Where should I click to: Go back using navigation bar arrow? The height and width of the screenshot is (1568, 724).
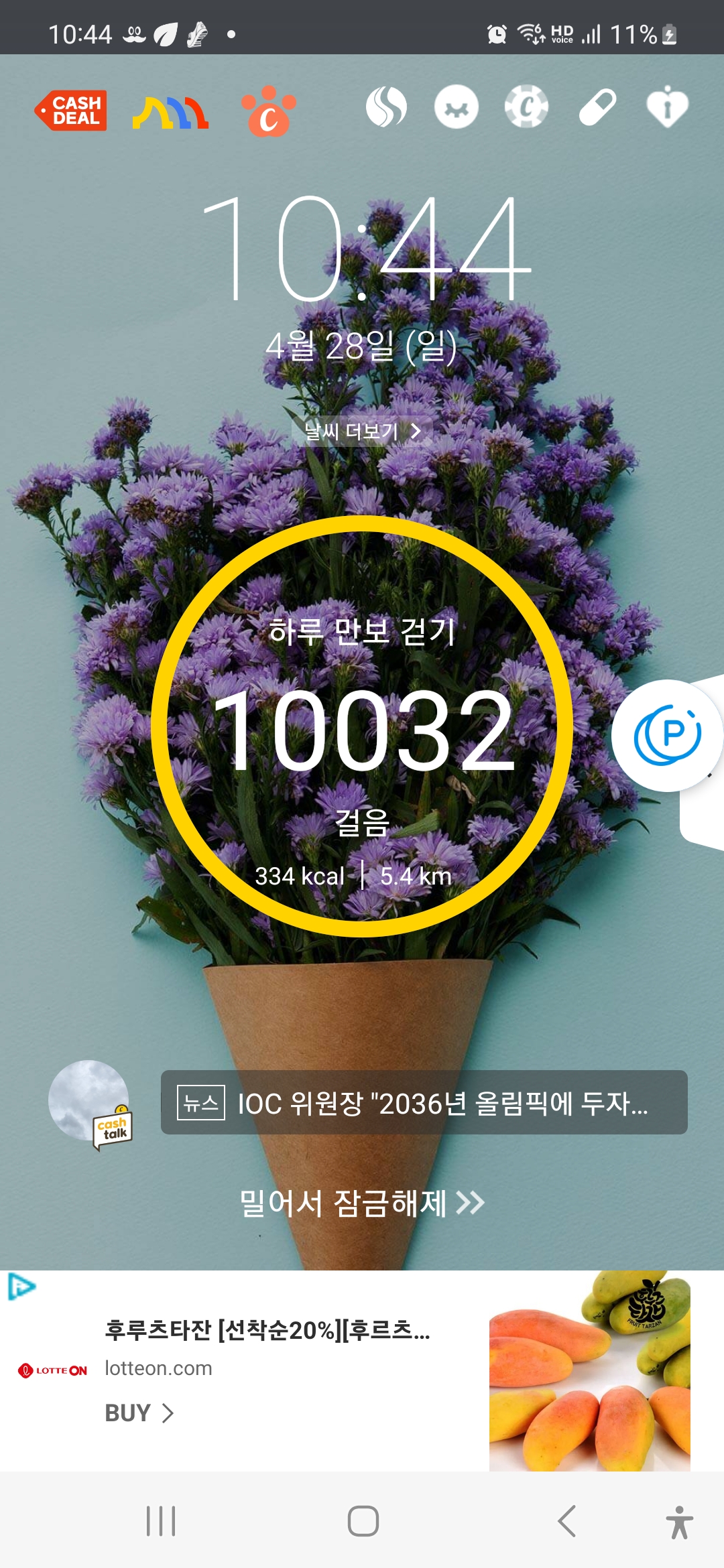pos(567,1520)
